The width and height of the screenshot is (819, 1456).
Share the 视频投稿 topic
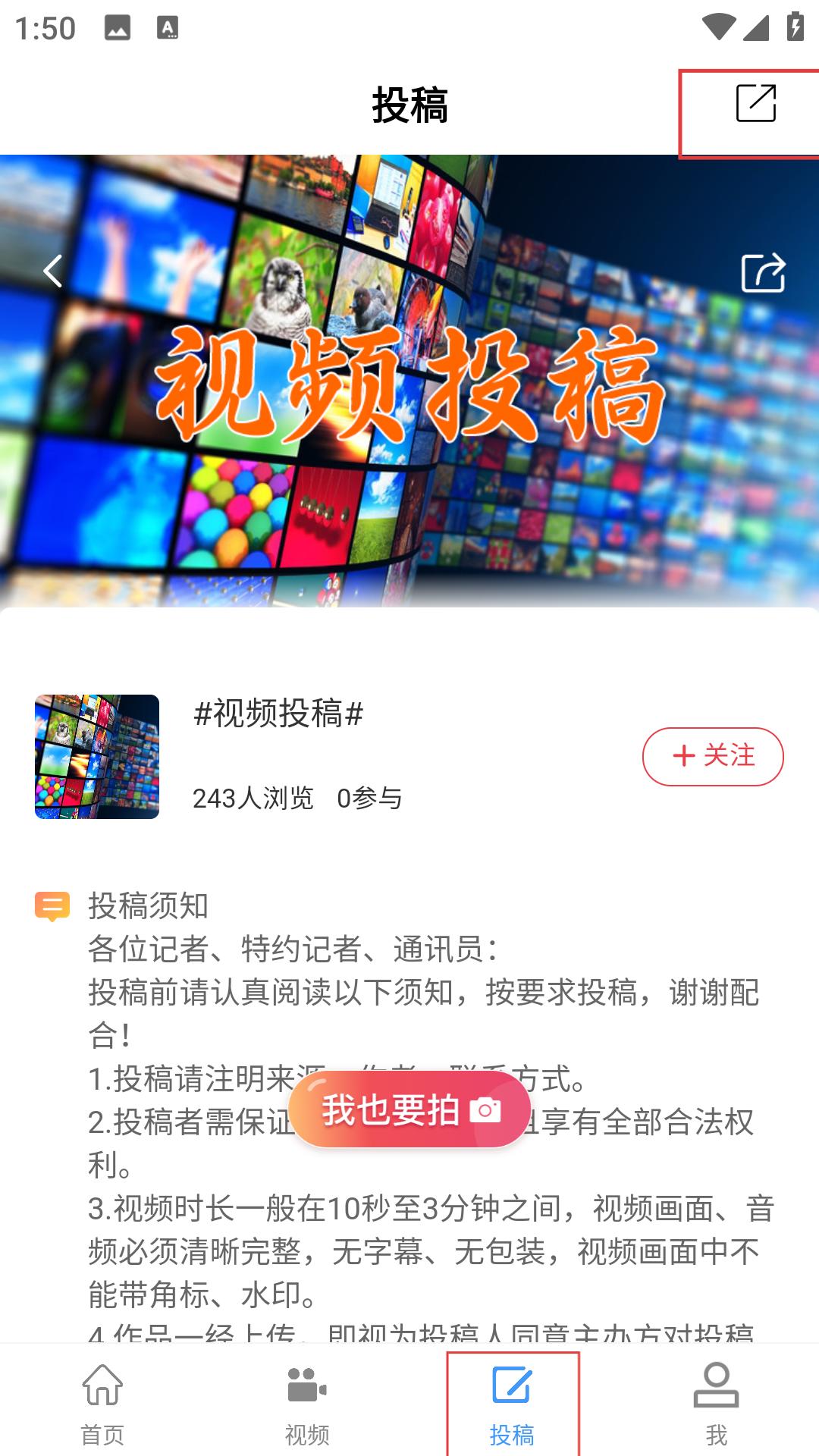[x=763, y=272]
